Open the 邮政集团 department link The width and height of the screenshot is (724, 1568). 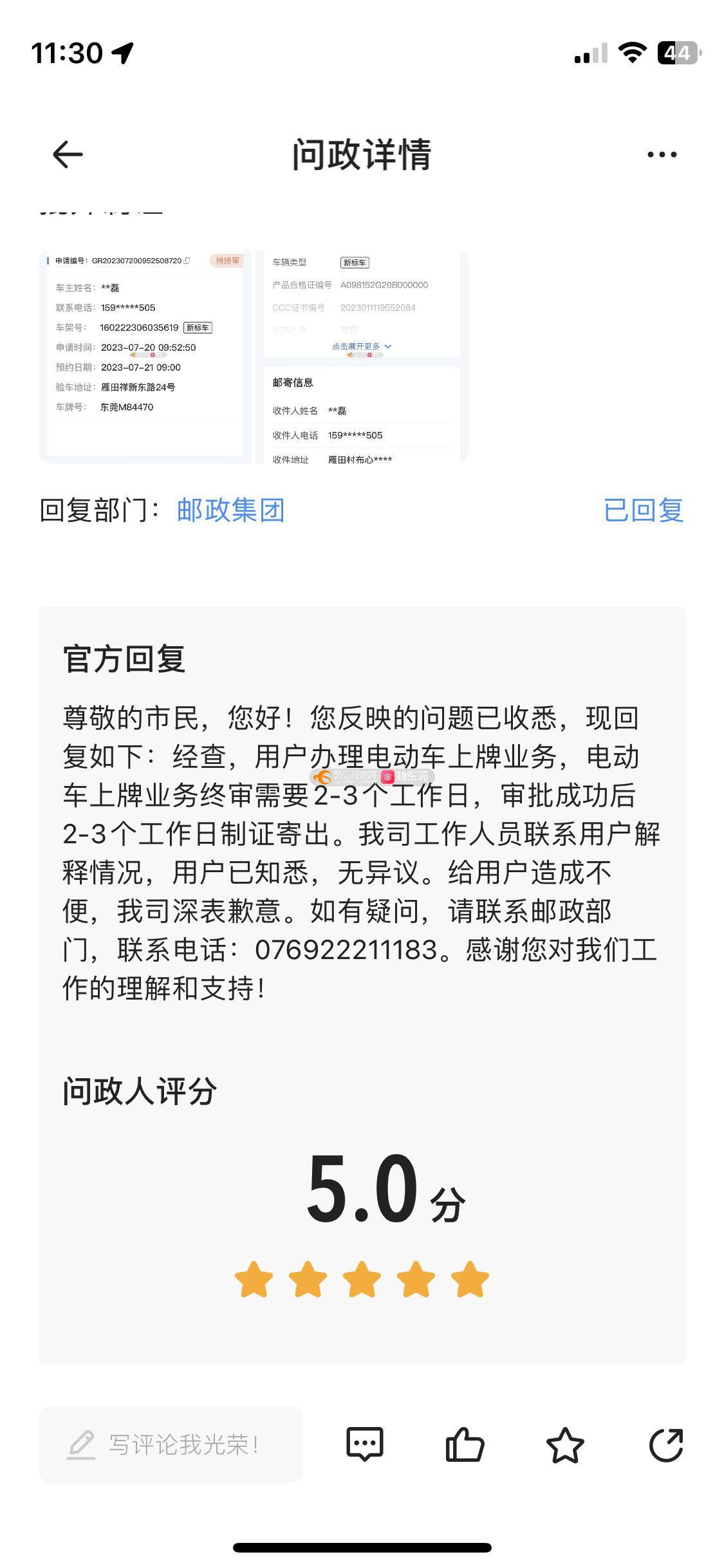230,510
